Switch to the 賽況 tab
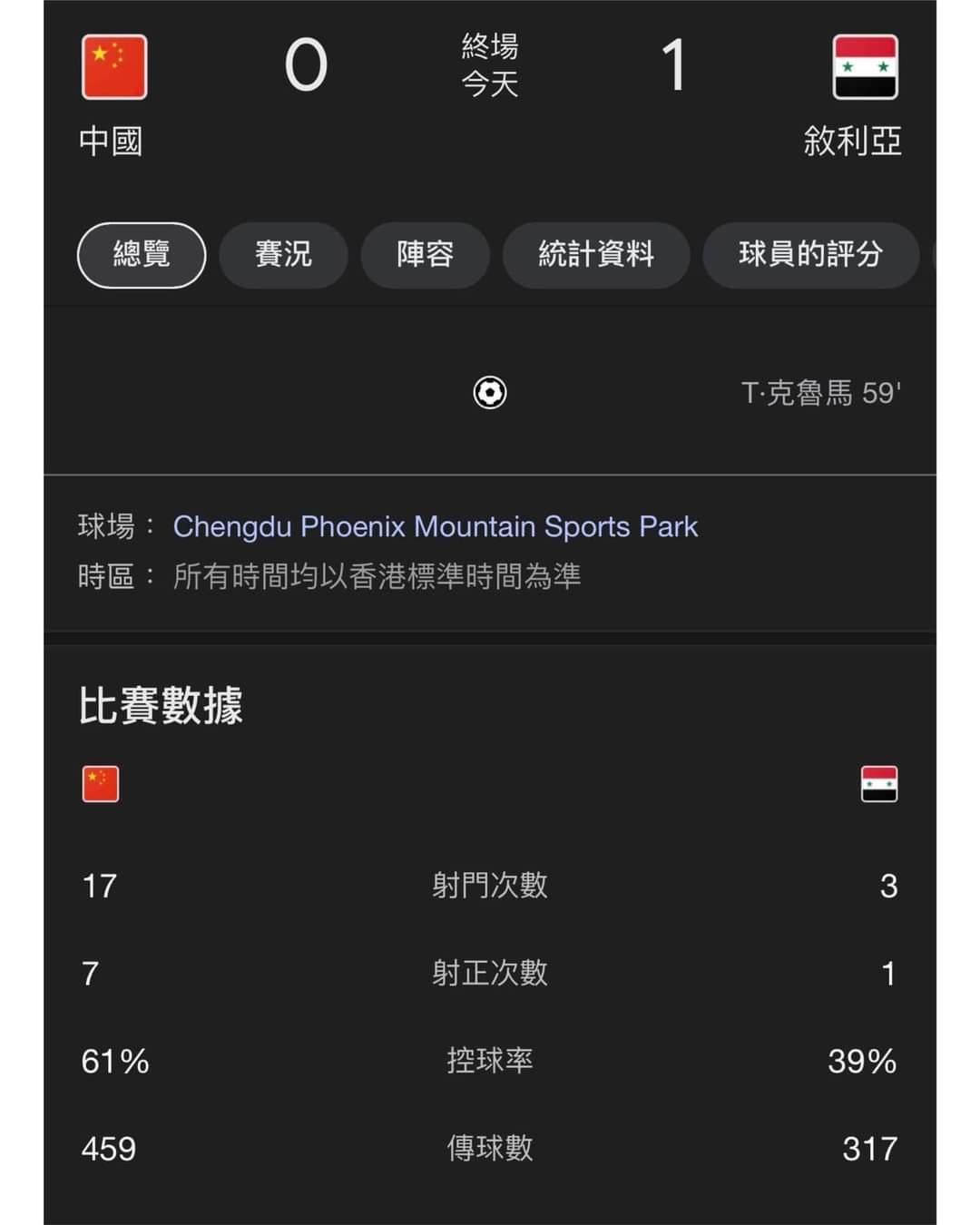Image resolution: width=980 pixels, height=1225 pixels. pos(283,255)
